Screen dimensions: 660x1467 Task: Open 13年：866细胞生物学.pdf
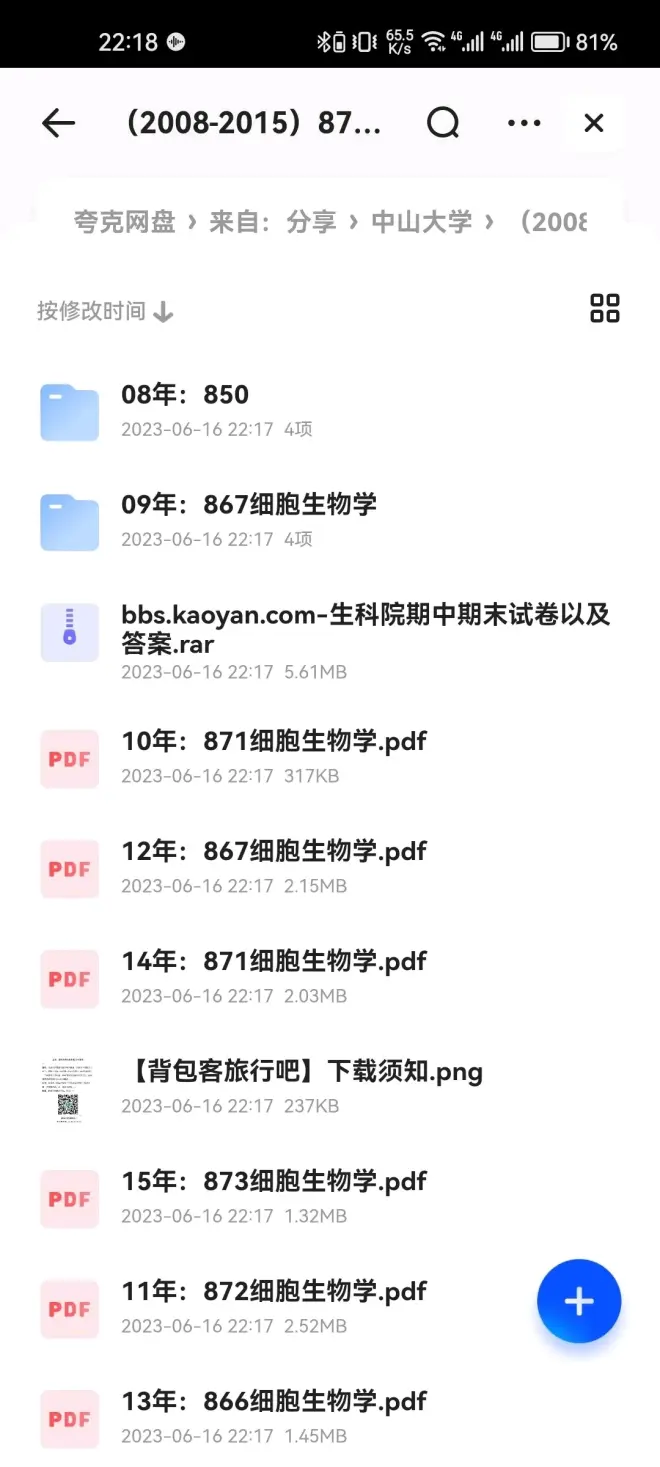[x=274, y=1401]
